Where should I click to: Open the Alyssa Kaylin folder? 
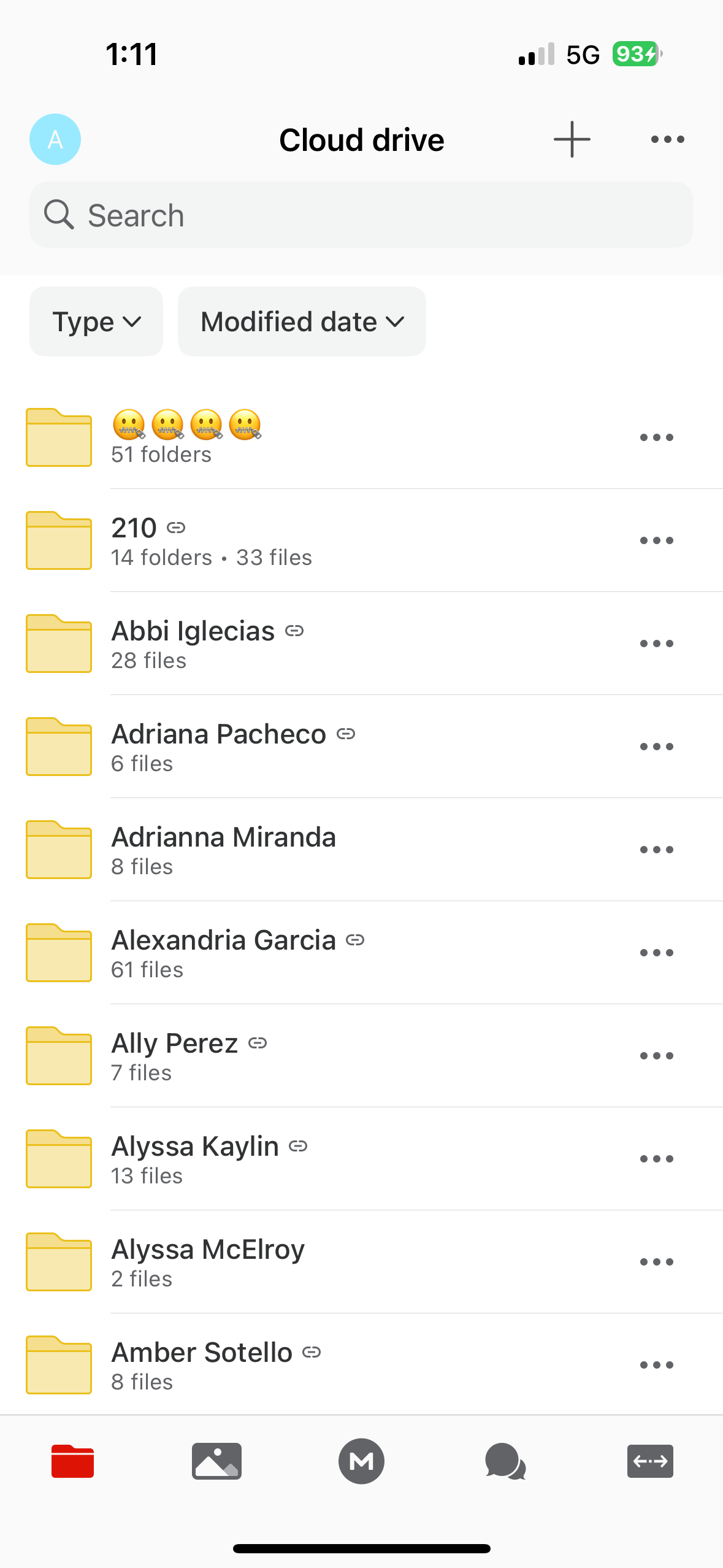pos(361,1159)
